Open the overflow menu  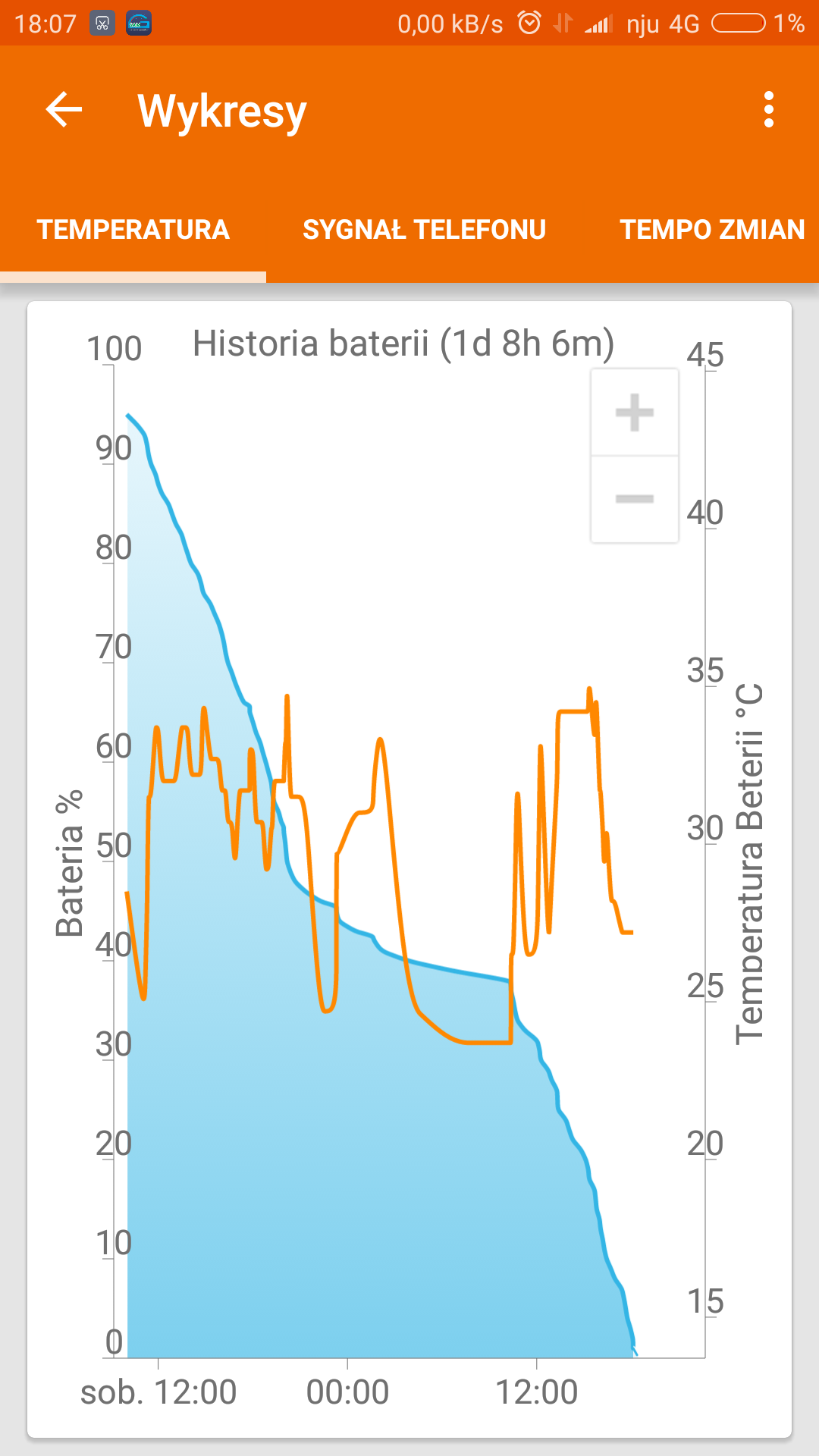click(769, 110)
